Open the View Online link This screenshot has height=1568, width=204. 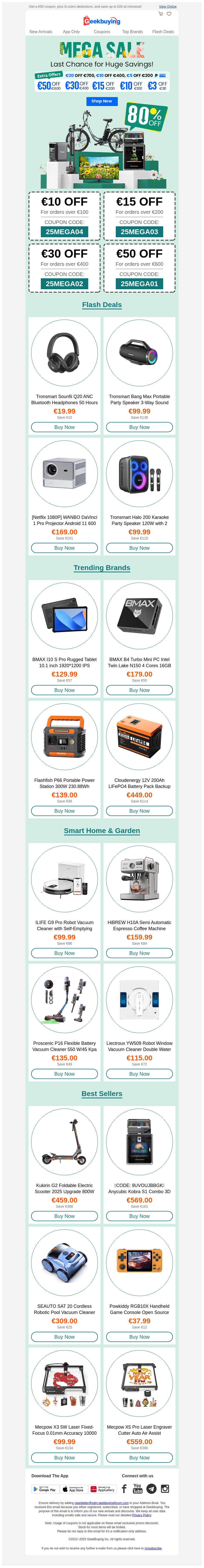point(168,7)
